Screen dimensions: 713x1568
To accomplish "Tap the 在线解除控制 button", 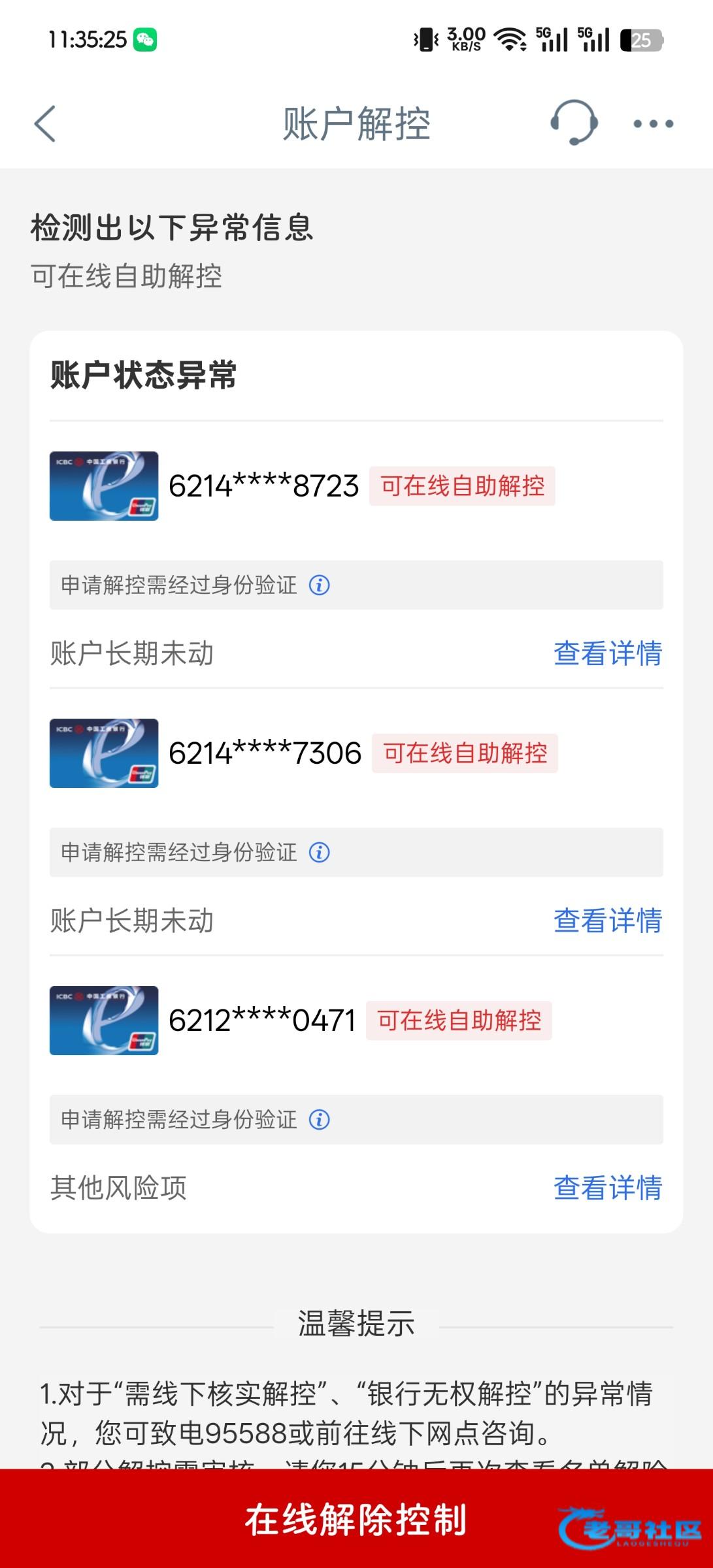I will pyautogui.click(x=356, y=1519).
